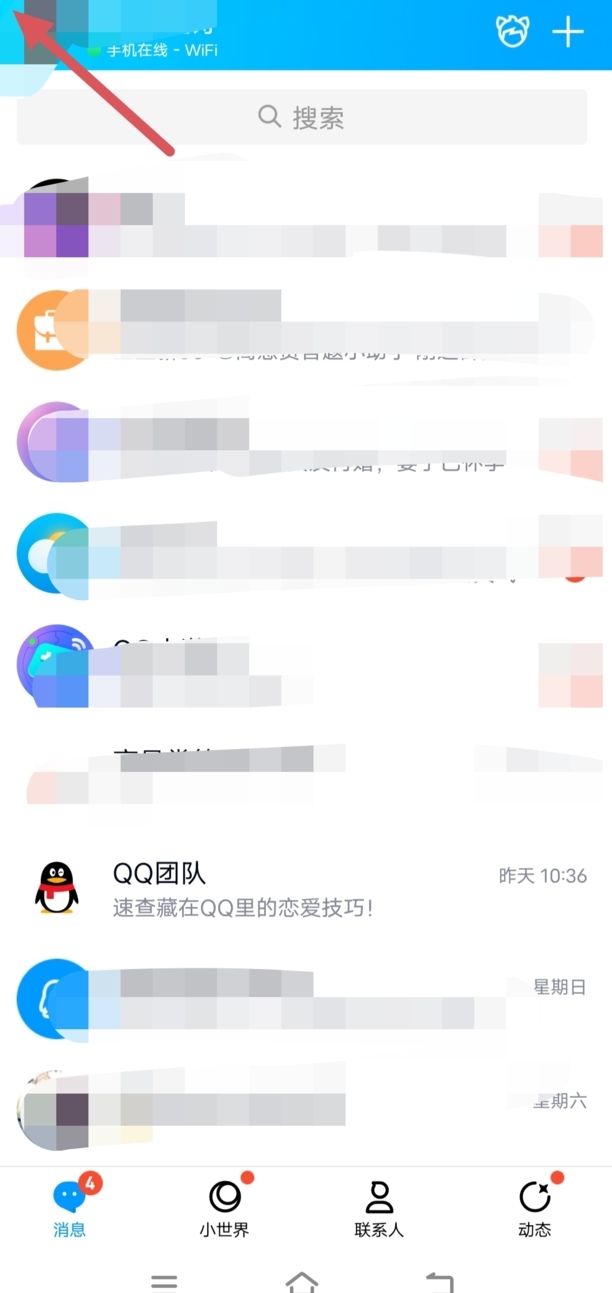
Task: Go to the system home screen
Action: (302, 1280)
